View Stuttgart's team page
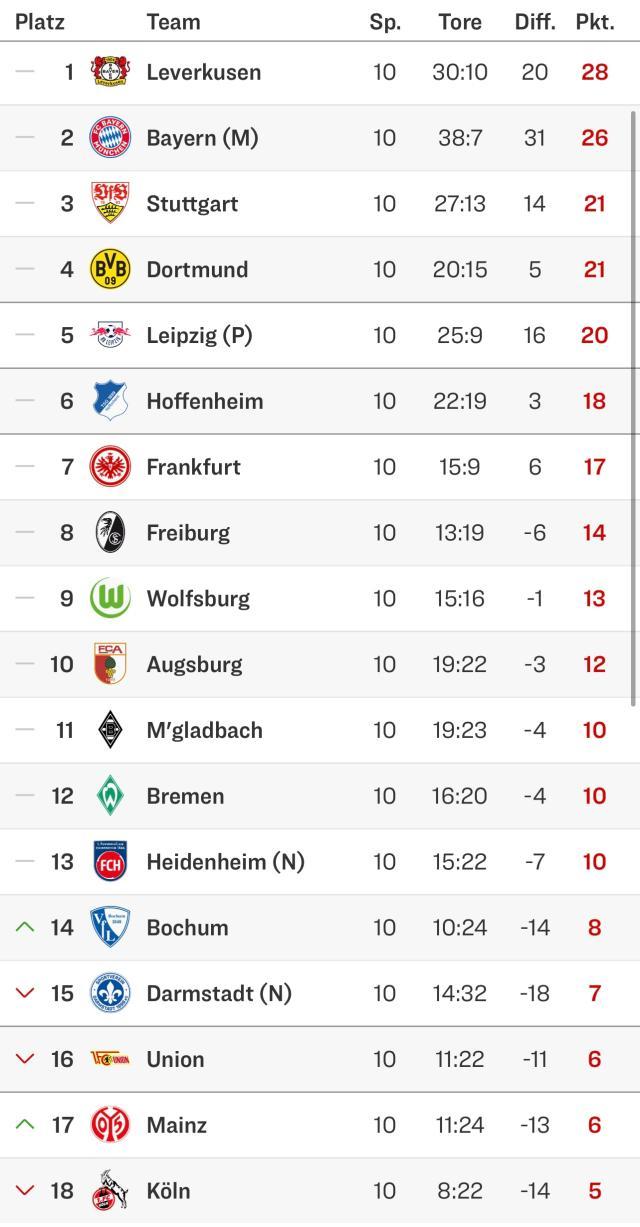This screenshot has width=640, height=1227. click(192, 204)
